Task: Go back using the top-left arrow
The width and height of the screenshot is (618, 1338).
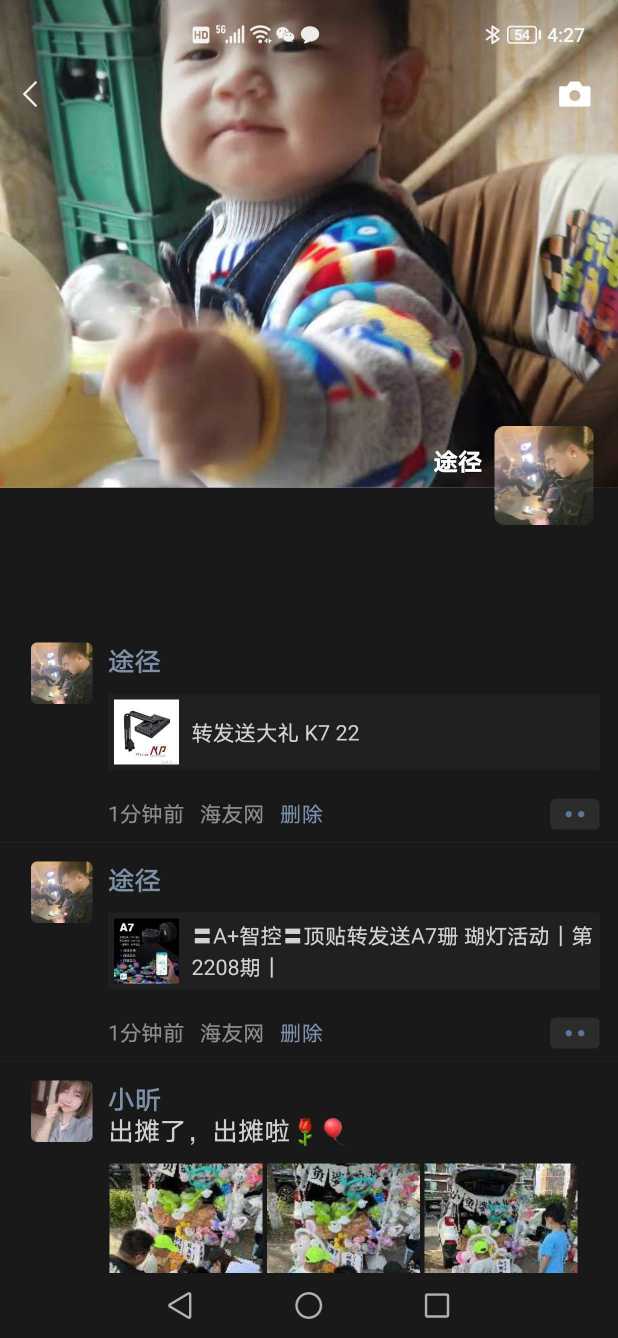Action: [x=30, y=95]
